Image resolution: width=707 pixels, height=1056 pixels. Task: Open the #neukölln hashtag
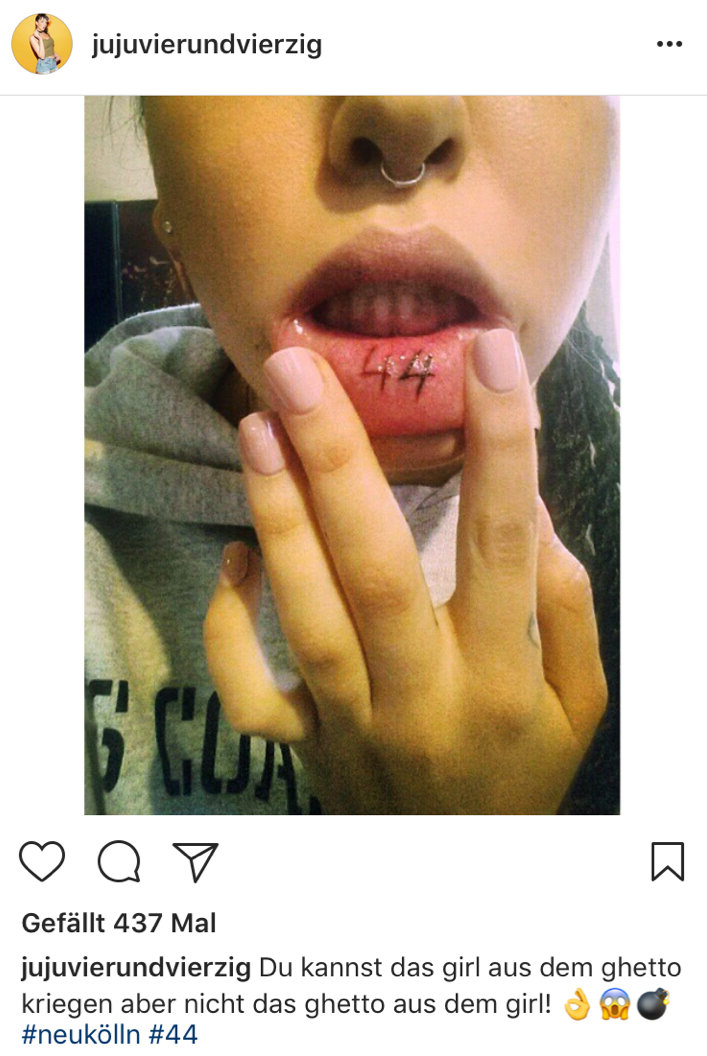[80, 1033]
